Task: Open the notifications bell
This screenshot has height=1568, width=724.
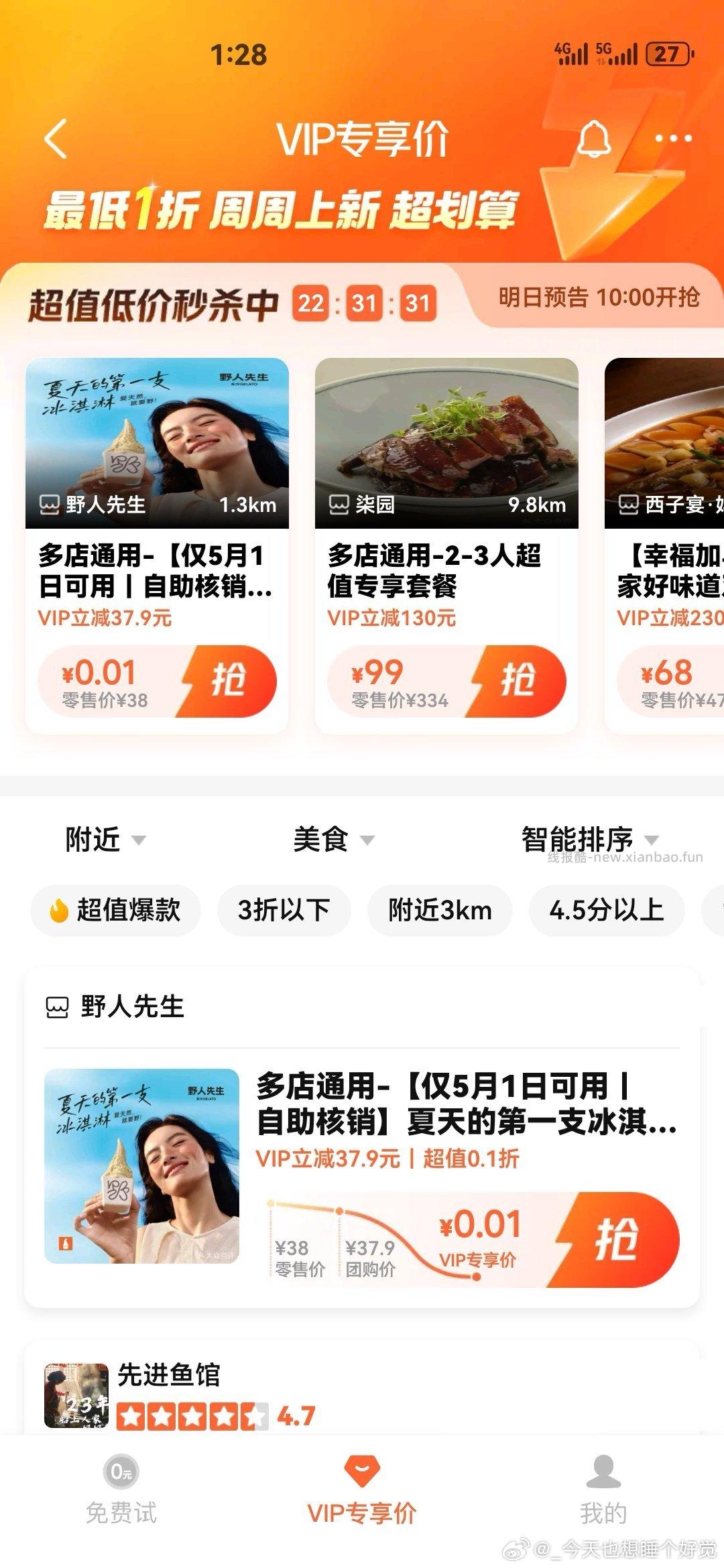Action: pos(594,139)
